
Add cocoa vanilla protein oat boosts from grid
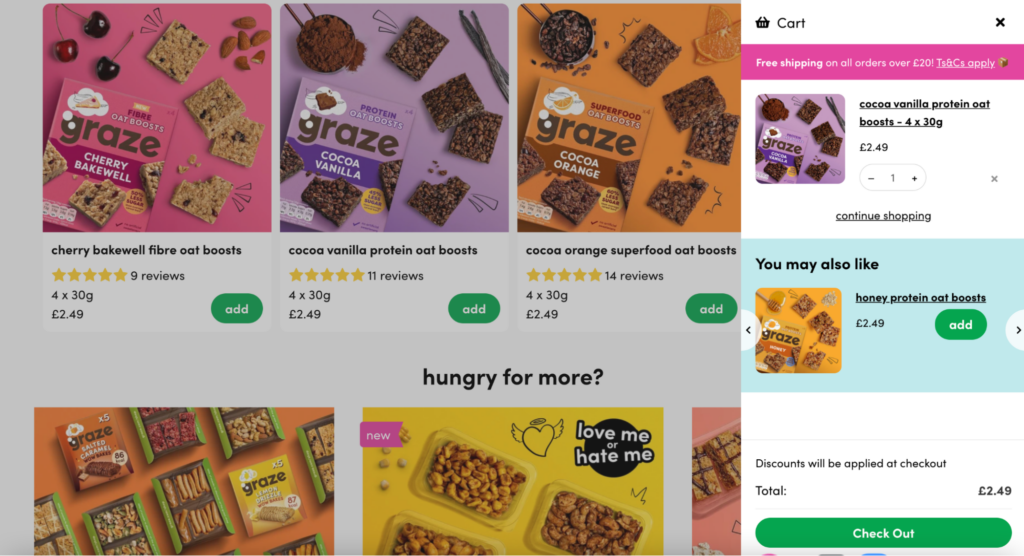(474, 309)
